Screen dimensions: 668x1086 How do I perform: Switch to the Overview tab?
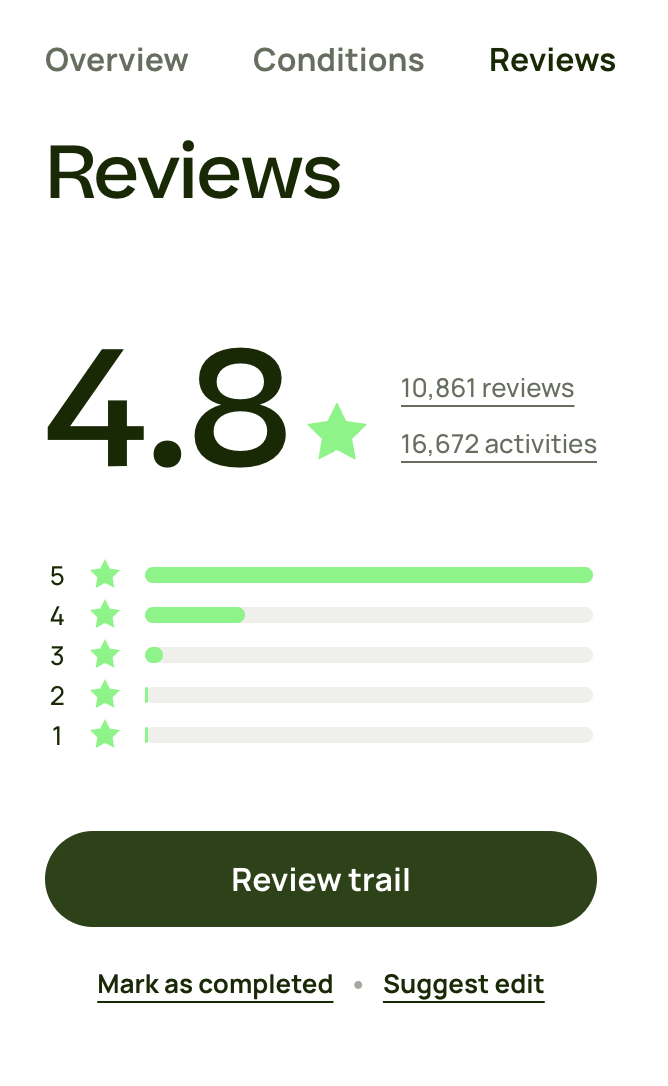point(117,60)
